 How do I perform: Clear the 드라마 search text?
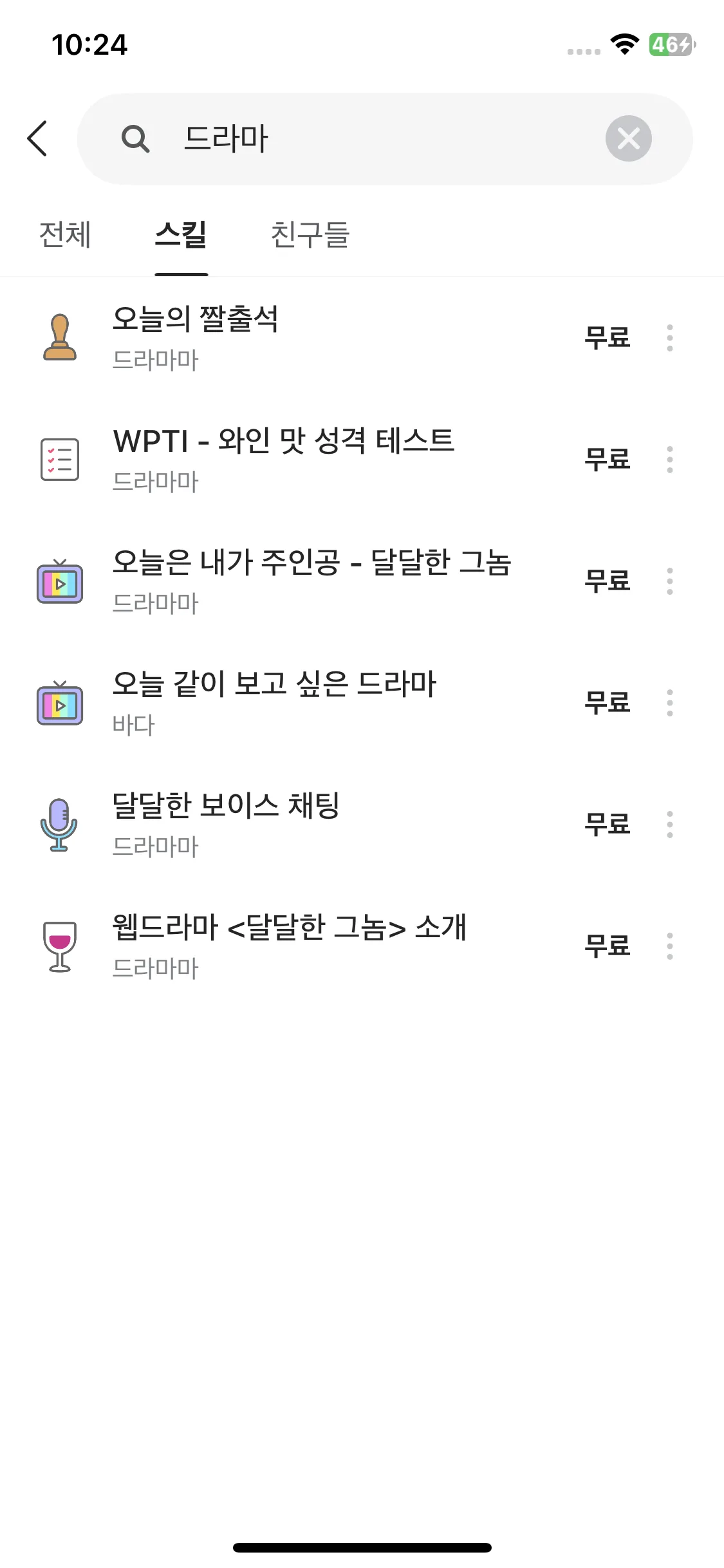(x=628, y=138)
